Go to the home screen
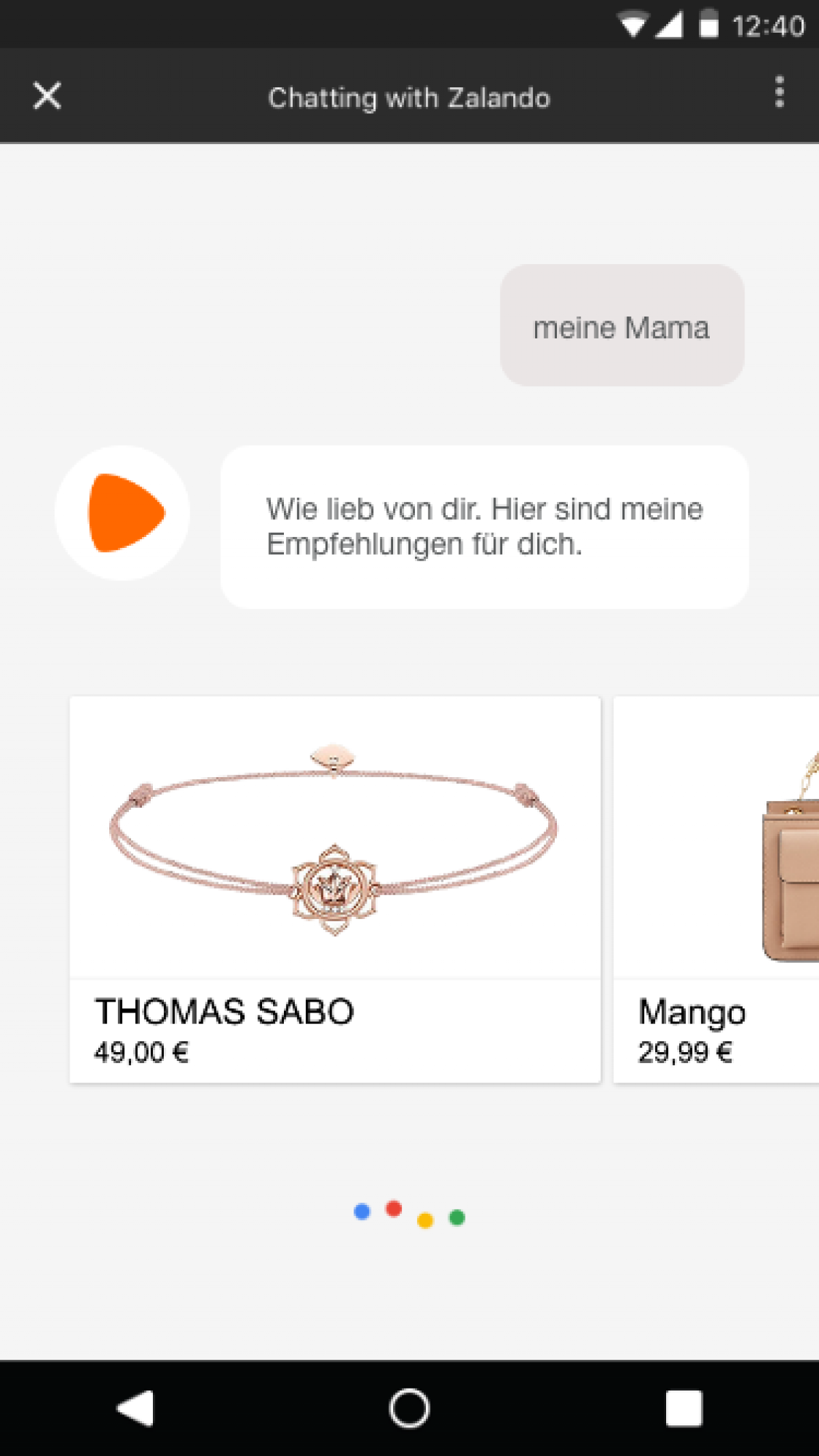819x1456 pixels. [409, 1408]
